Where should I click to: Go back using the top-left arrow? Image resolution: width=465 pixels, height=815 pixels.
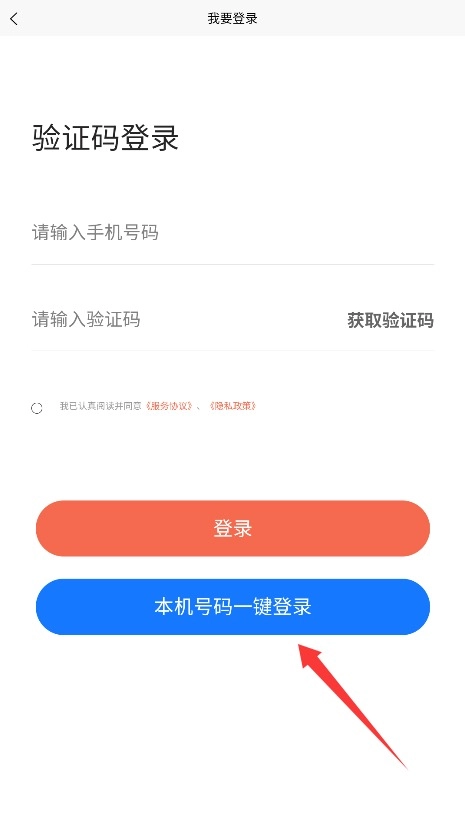tap(14, 19)
